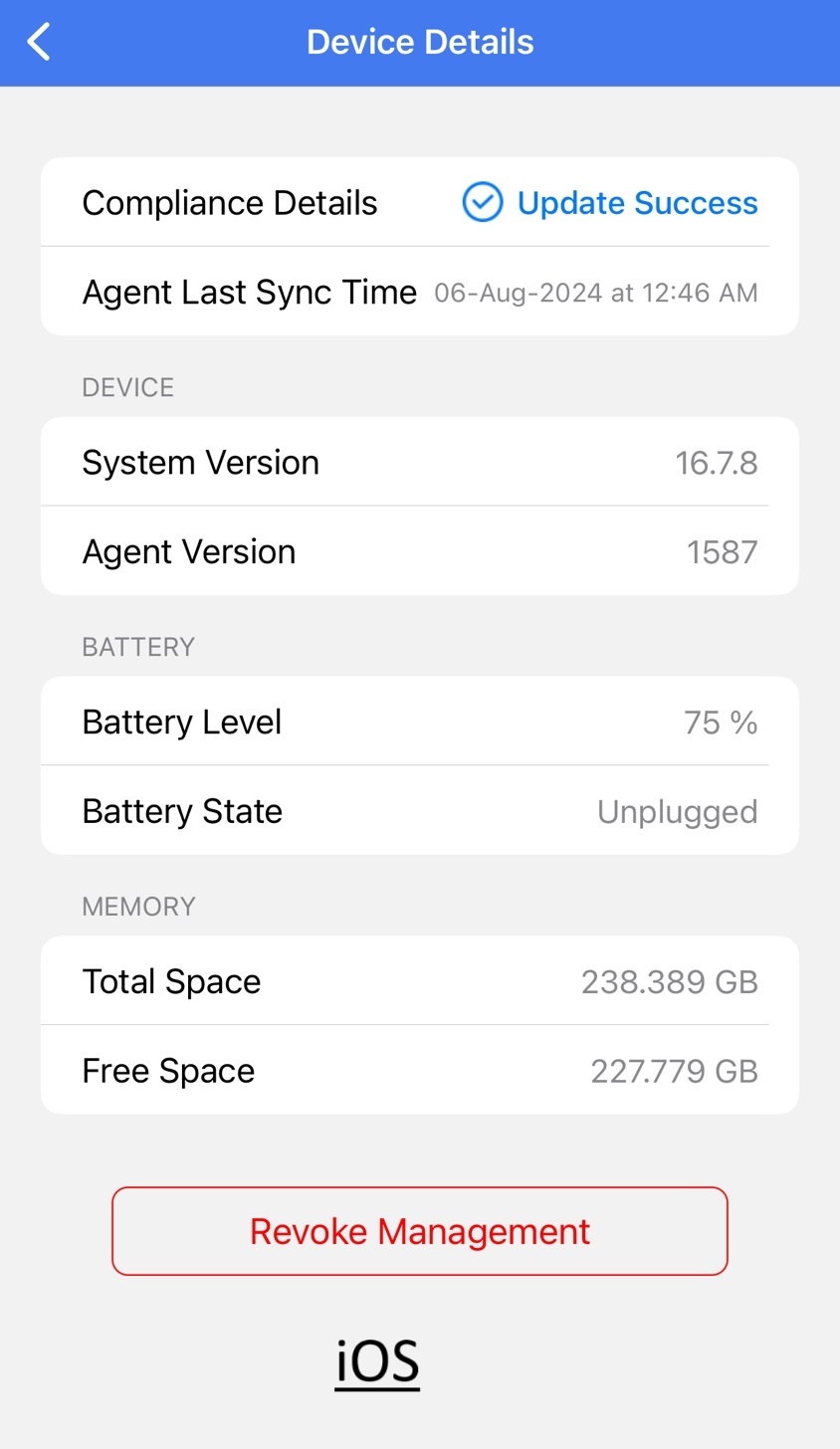Tap the Battery Level percentage
The height and width of the screenshot is (1449, 840).
(720, 722)
